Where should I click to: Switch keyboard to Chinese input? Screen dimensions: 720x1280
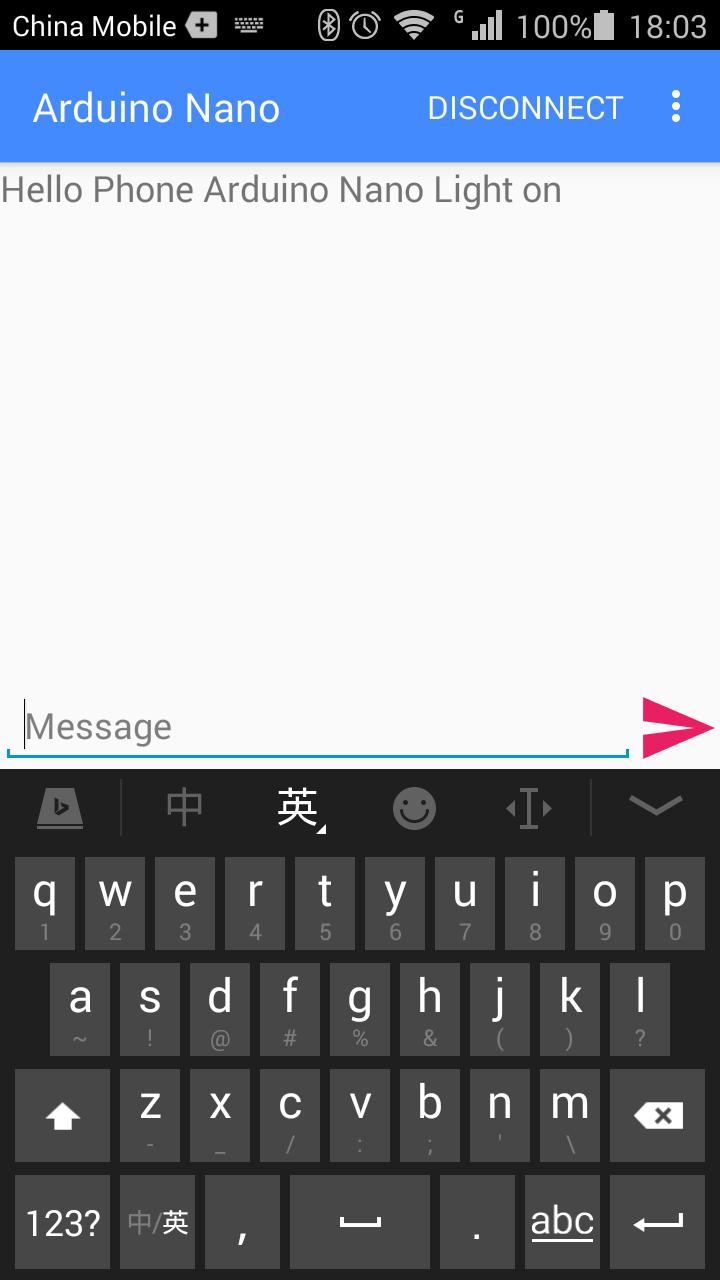185,807
